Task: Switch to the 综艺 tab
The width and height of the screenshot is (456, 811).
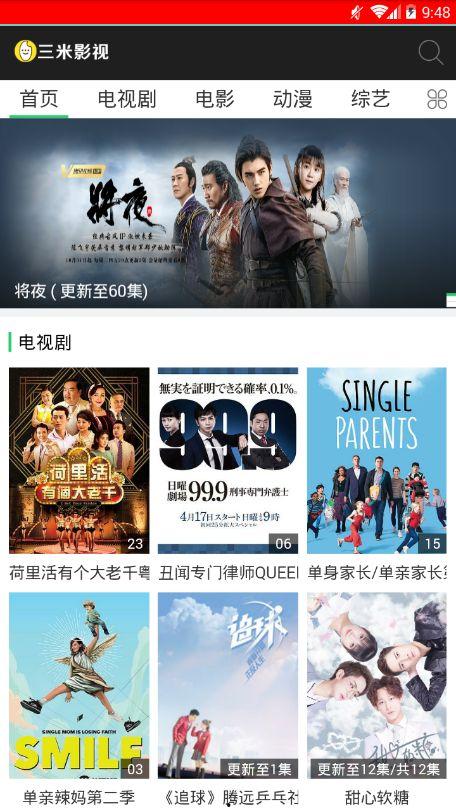Action: [370, 98]
